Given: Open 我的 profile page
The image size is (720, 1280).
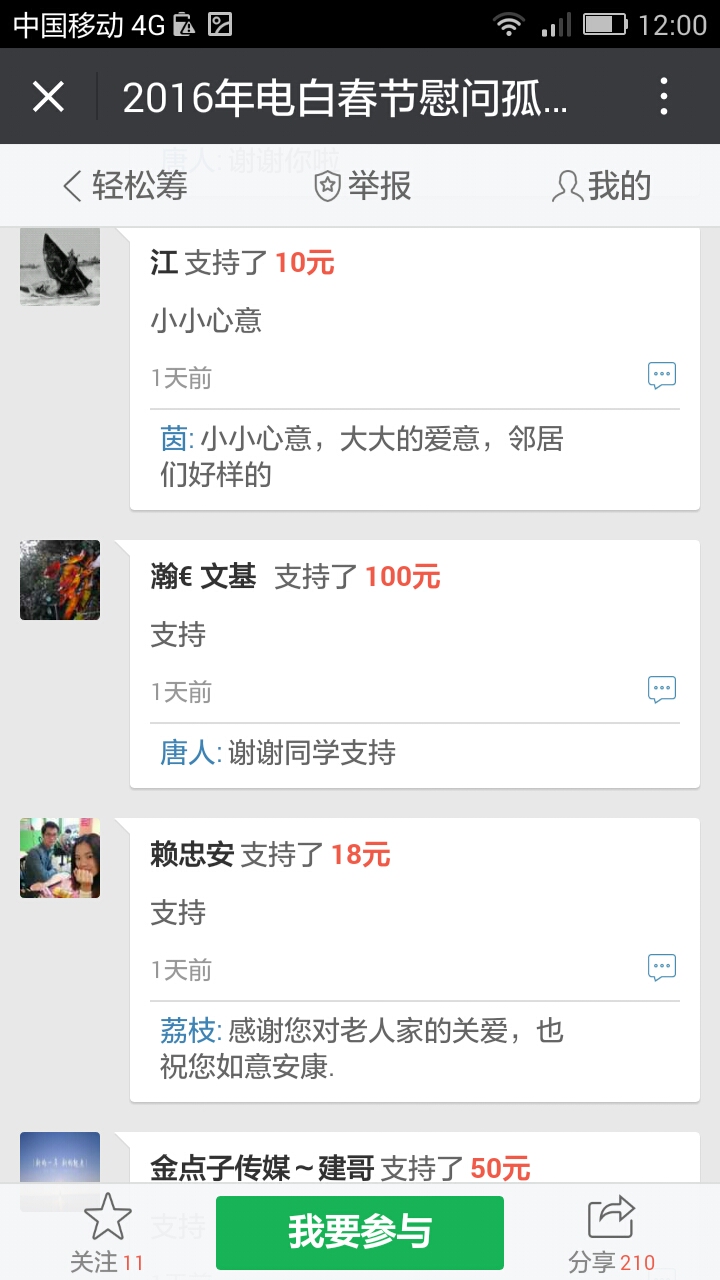Looking at the screenshot, I should point(602,186).
